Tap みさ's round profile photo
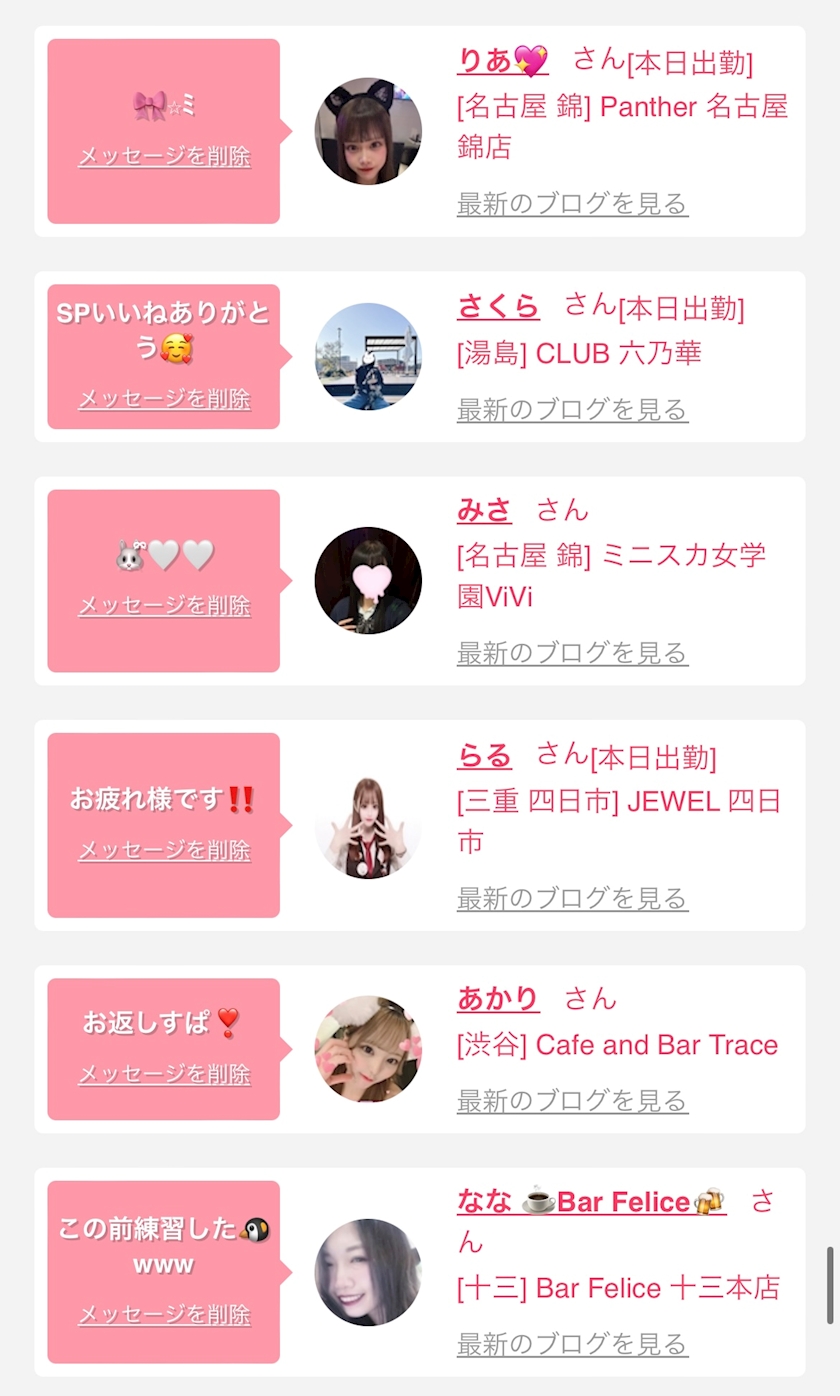The width and height of the screenshot is (840, 1396). pos(368,581)
